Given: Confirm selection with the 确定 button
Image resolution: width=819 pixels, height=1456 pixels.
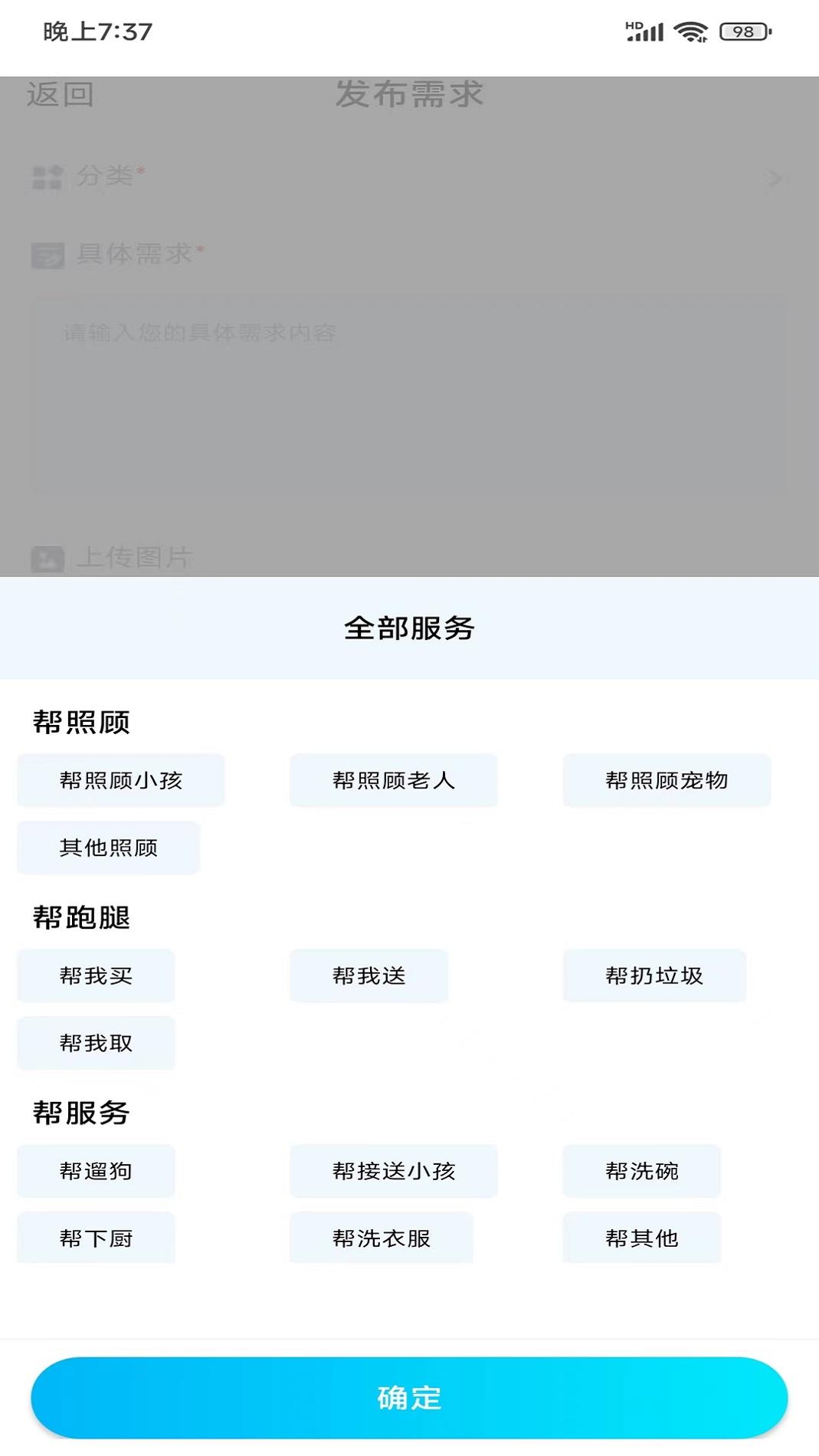Looking at the screenshot, I should click(409, 1399).
